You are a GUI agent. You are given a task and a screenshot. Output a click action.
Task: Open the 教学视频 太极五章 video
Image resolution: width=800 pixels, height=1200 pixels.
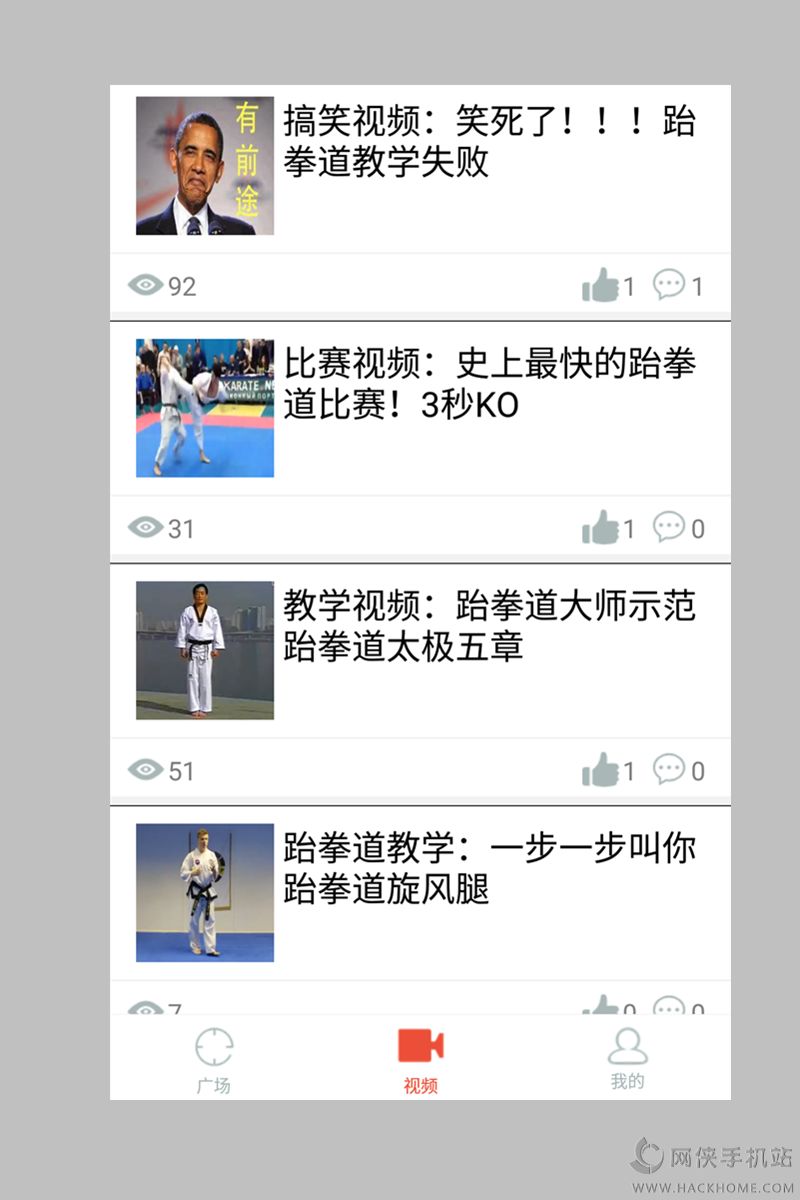(488, 627)
